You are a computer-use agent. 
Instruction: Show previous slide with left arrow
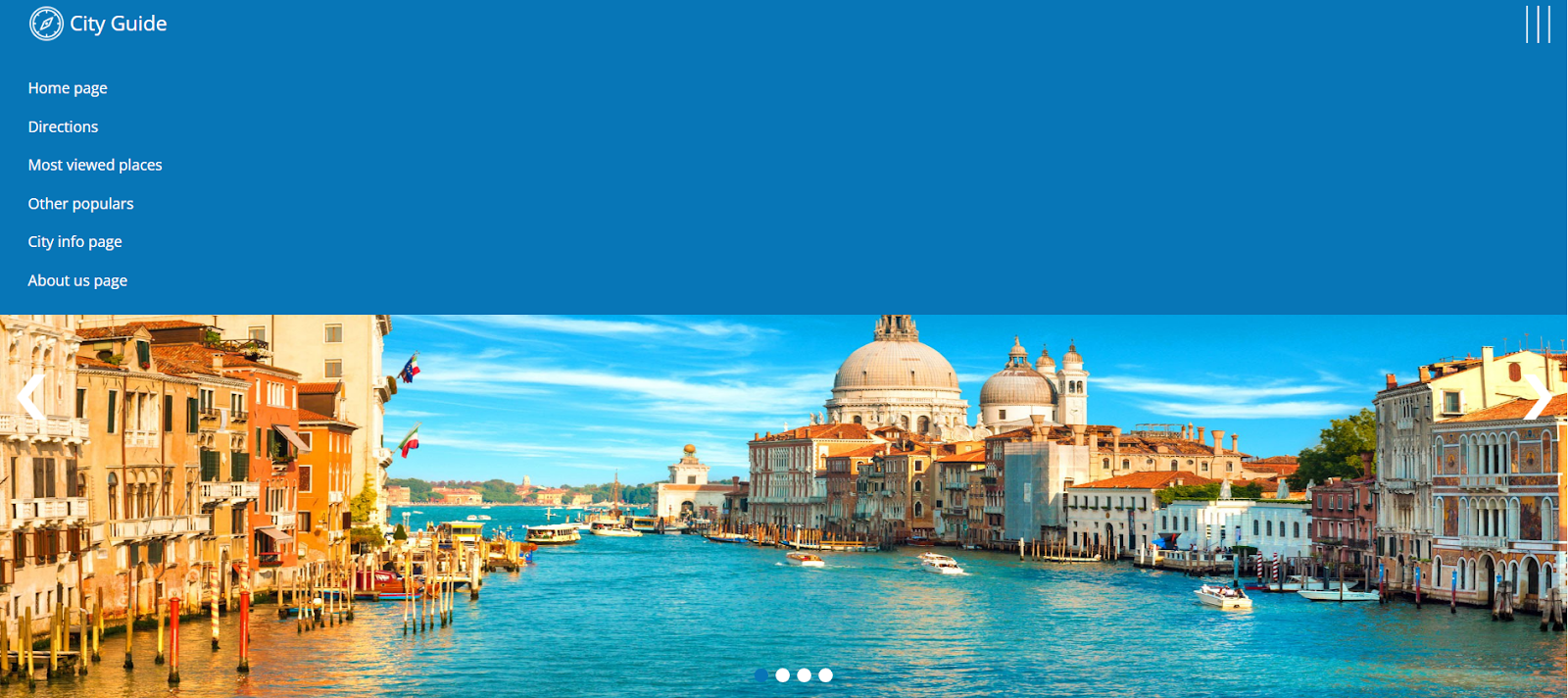[x=31, y=398]
